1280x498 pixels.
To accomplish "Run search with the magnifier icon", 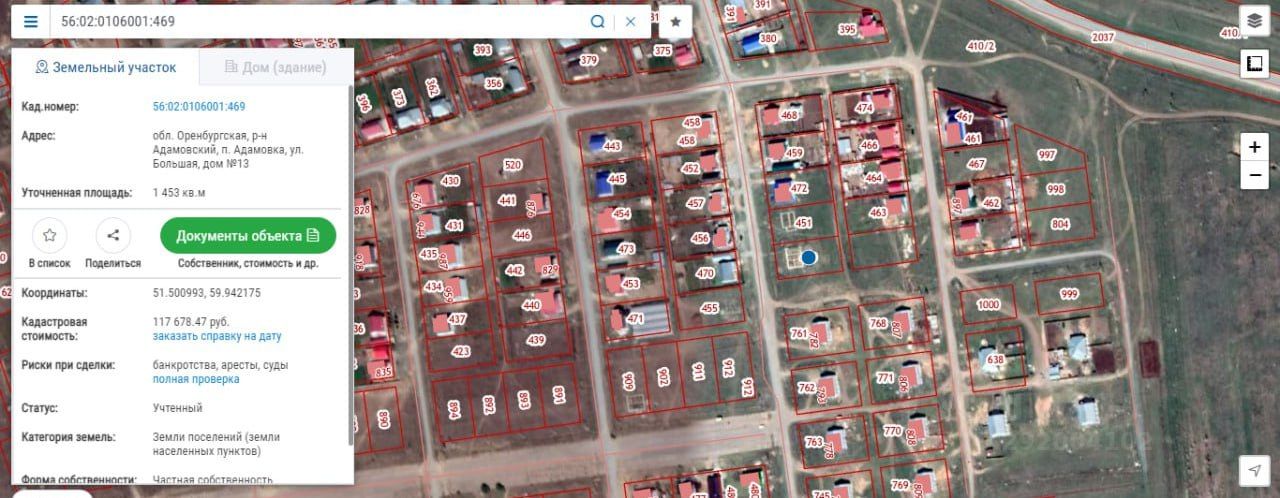I will 597,21.
